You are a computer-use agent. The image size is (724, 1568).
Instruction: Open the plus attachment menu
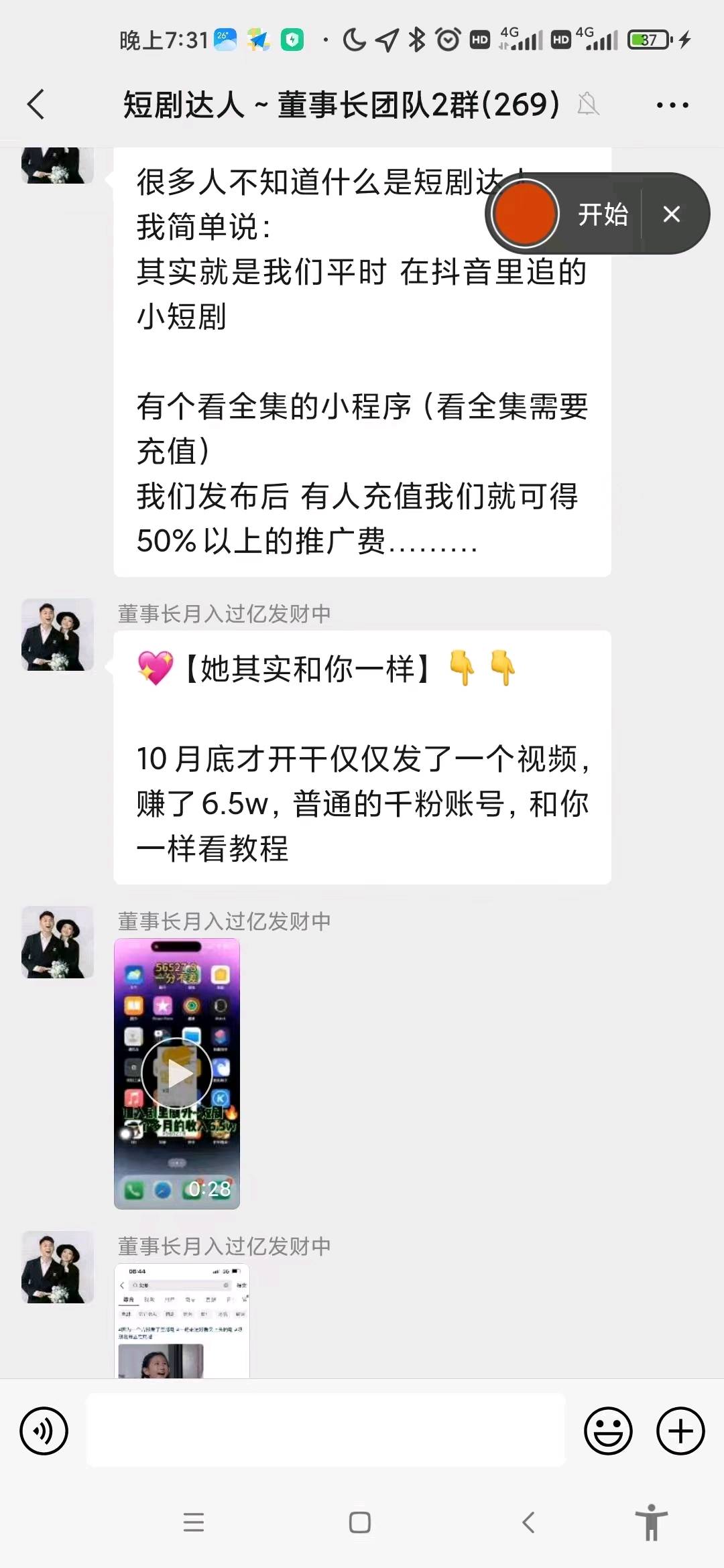680,1431
